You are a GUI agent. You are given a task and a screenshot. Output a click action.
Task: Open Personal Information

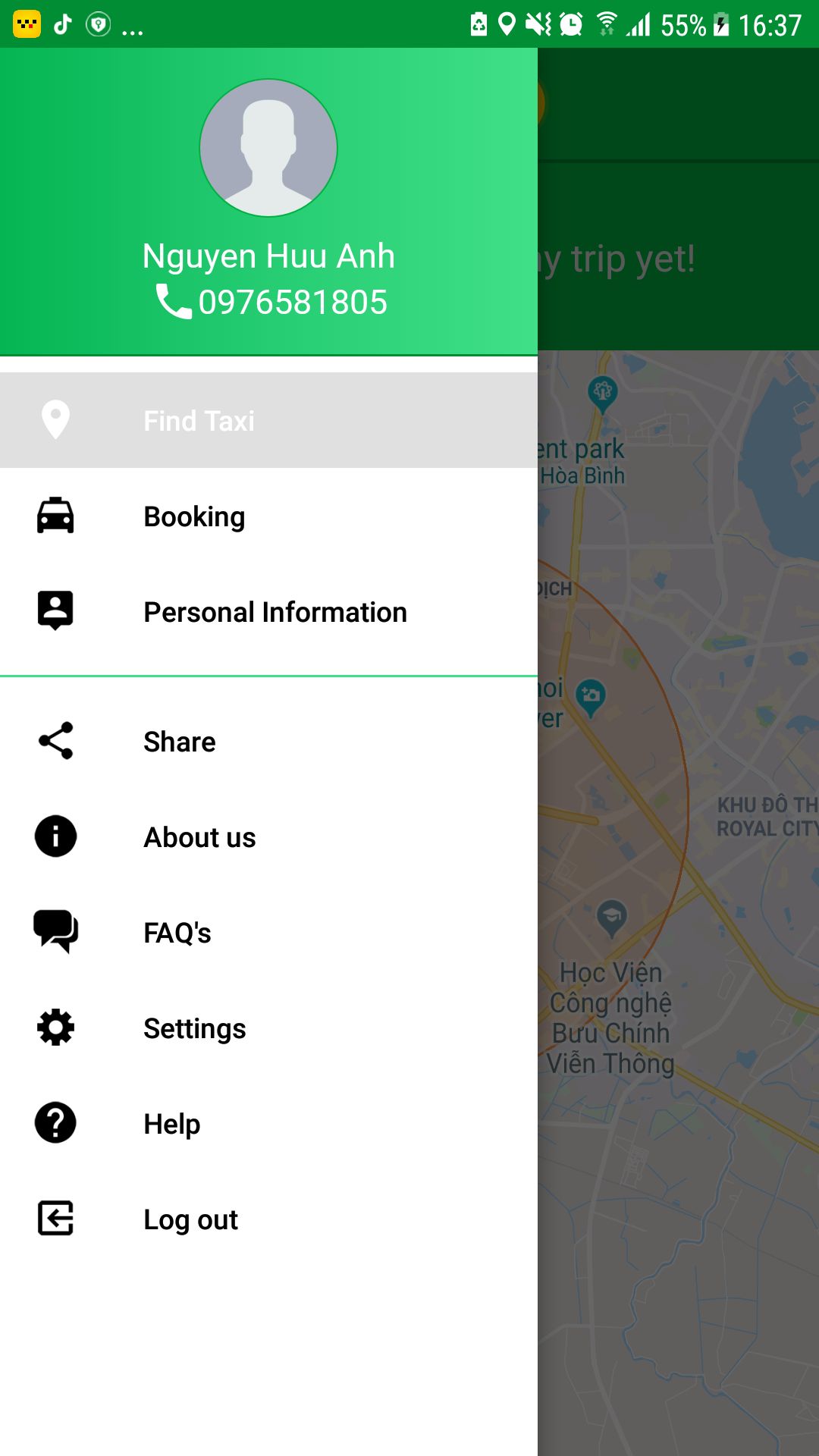coord(268,611)
